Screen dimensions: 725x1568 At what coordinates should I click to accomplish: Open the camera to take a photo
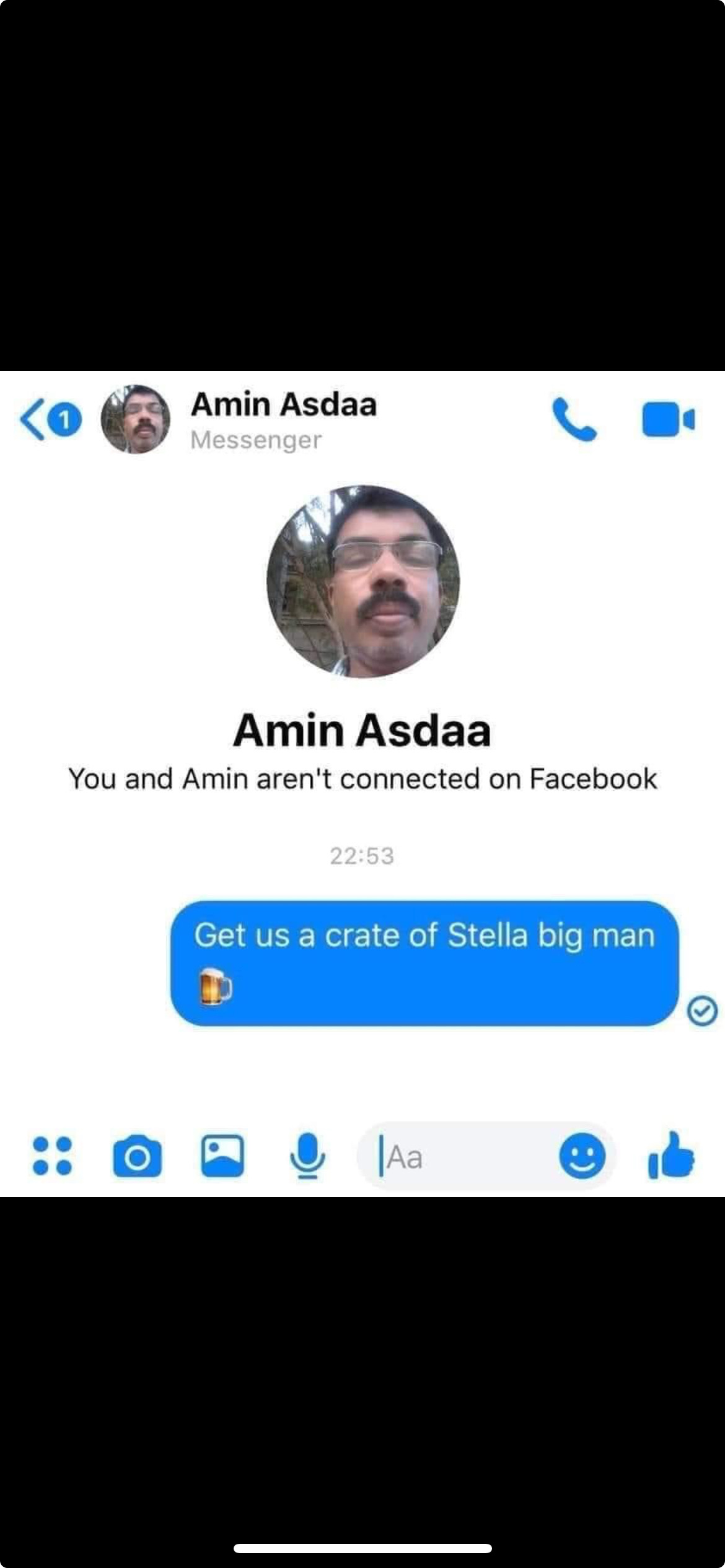click(137, 1156)
